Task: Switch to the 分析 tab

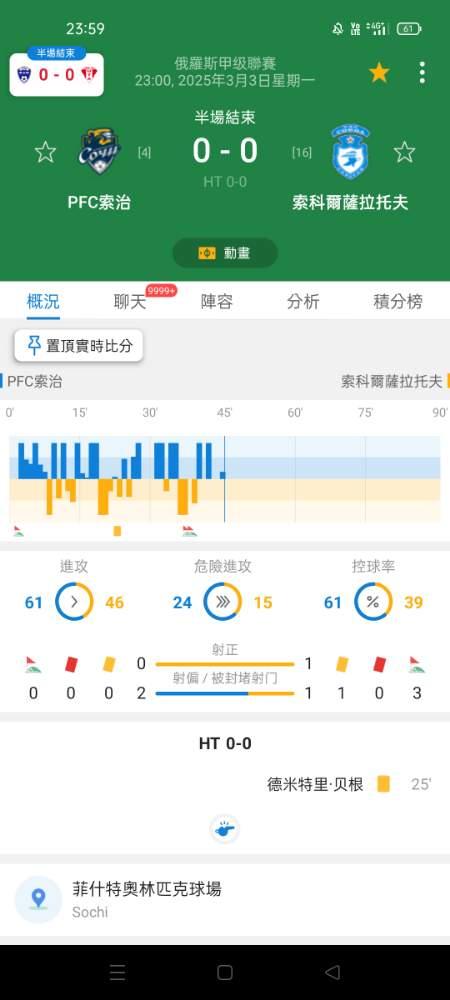Action: [x=303, y=302]
